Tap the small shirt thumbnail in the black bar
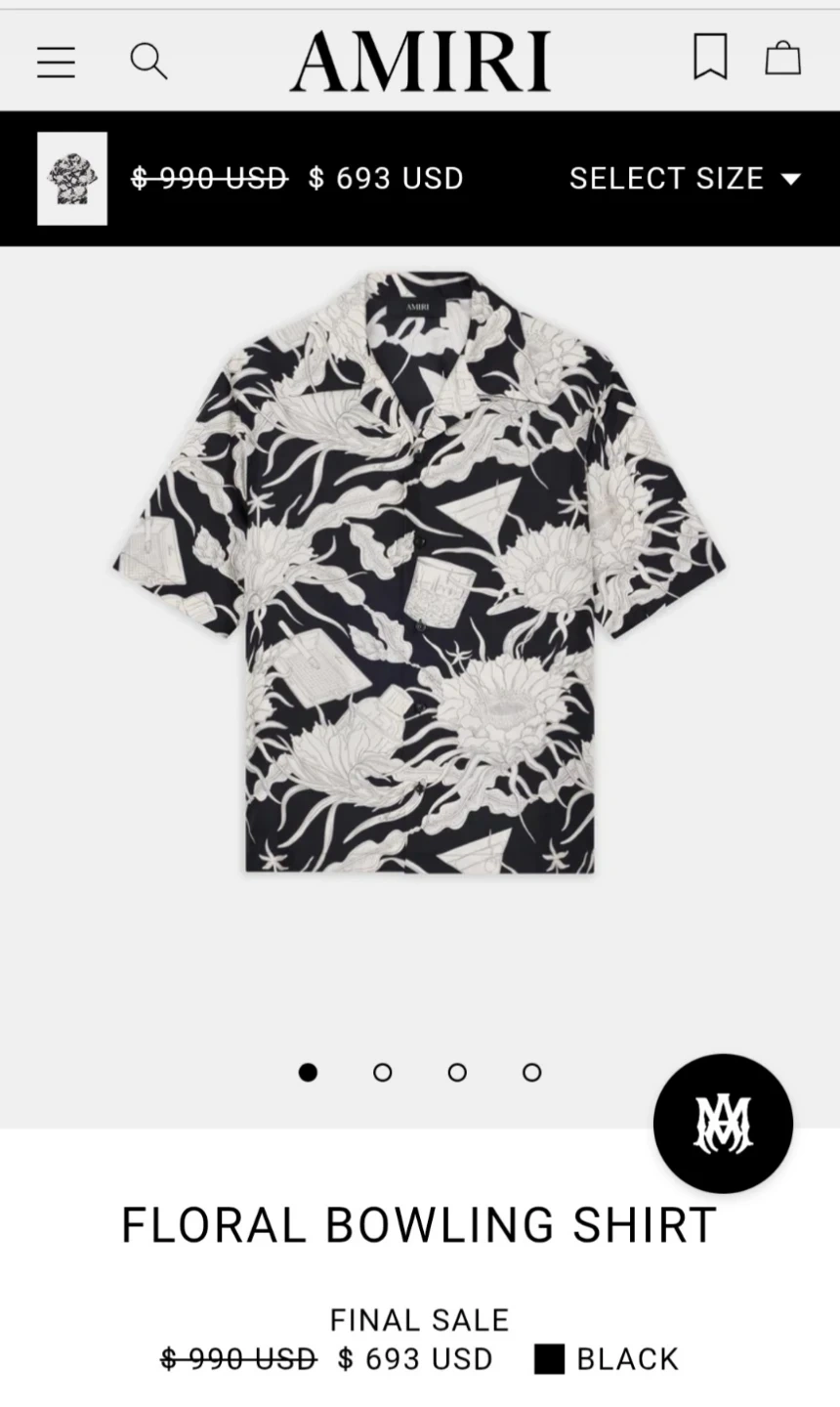Screen dimensions: 840x1407 (x=72, y=179)
